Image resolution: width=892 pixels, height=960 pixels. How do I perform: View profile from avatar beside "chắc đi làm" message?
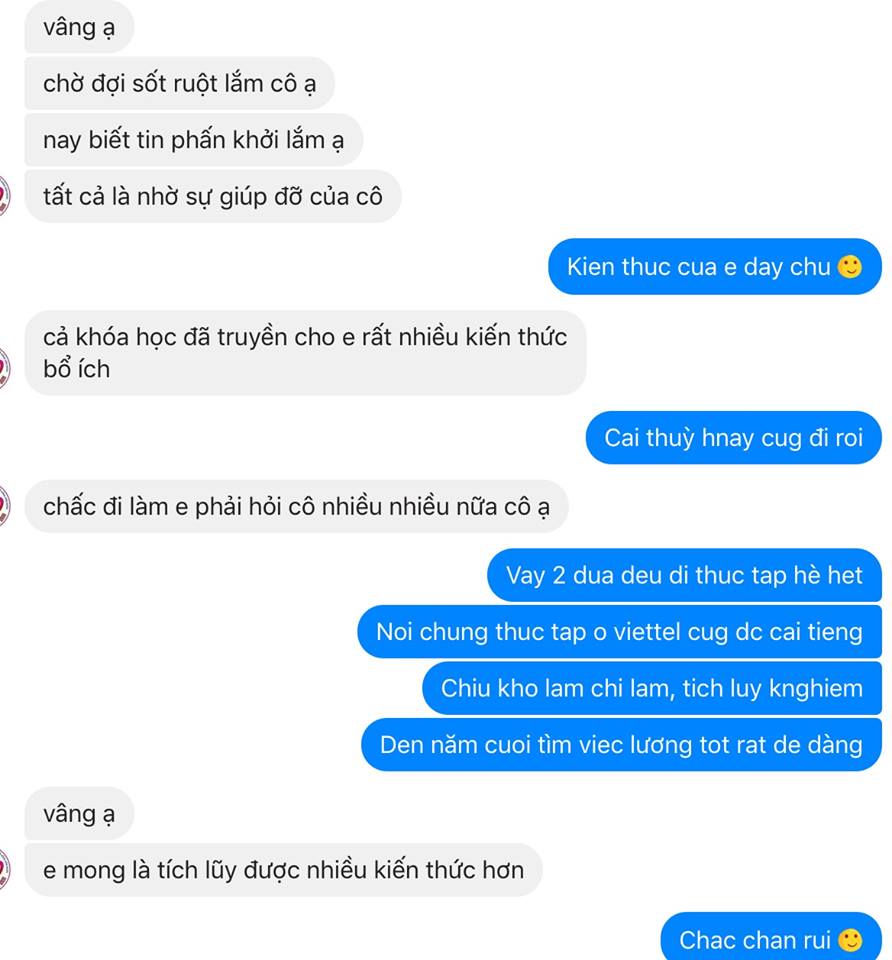click(4, 506)
